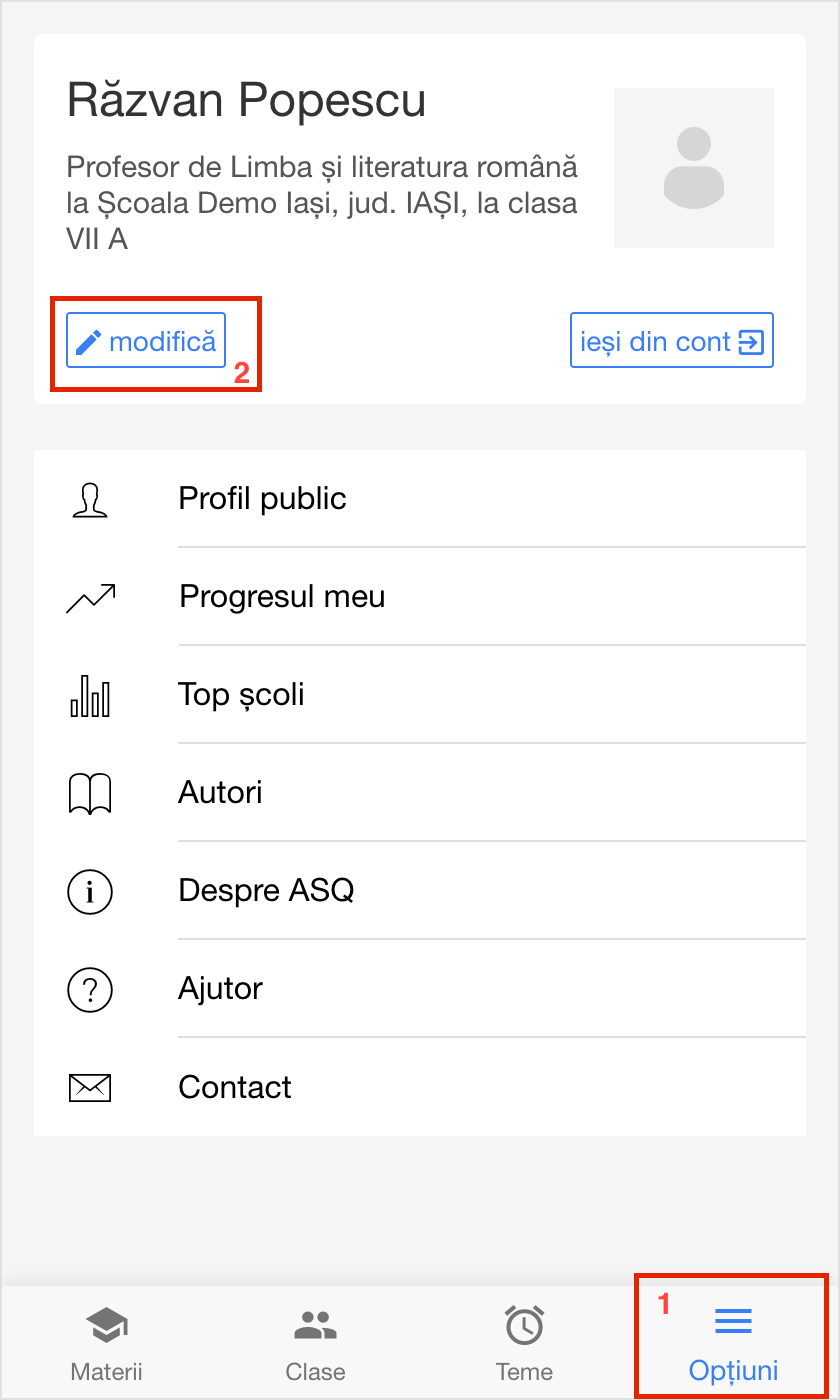
Task: Tap the modifică edit button
Action: click(x=146, y=341)
